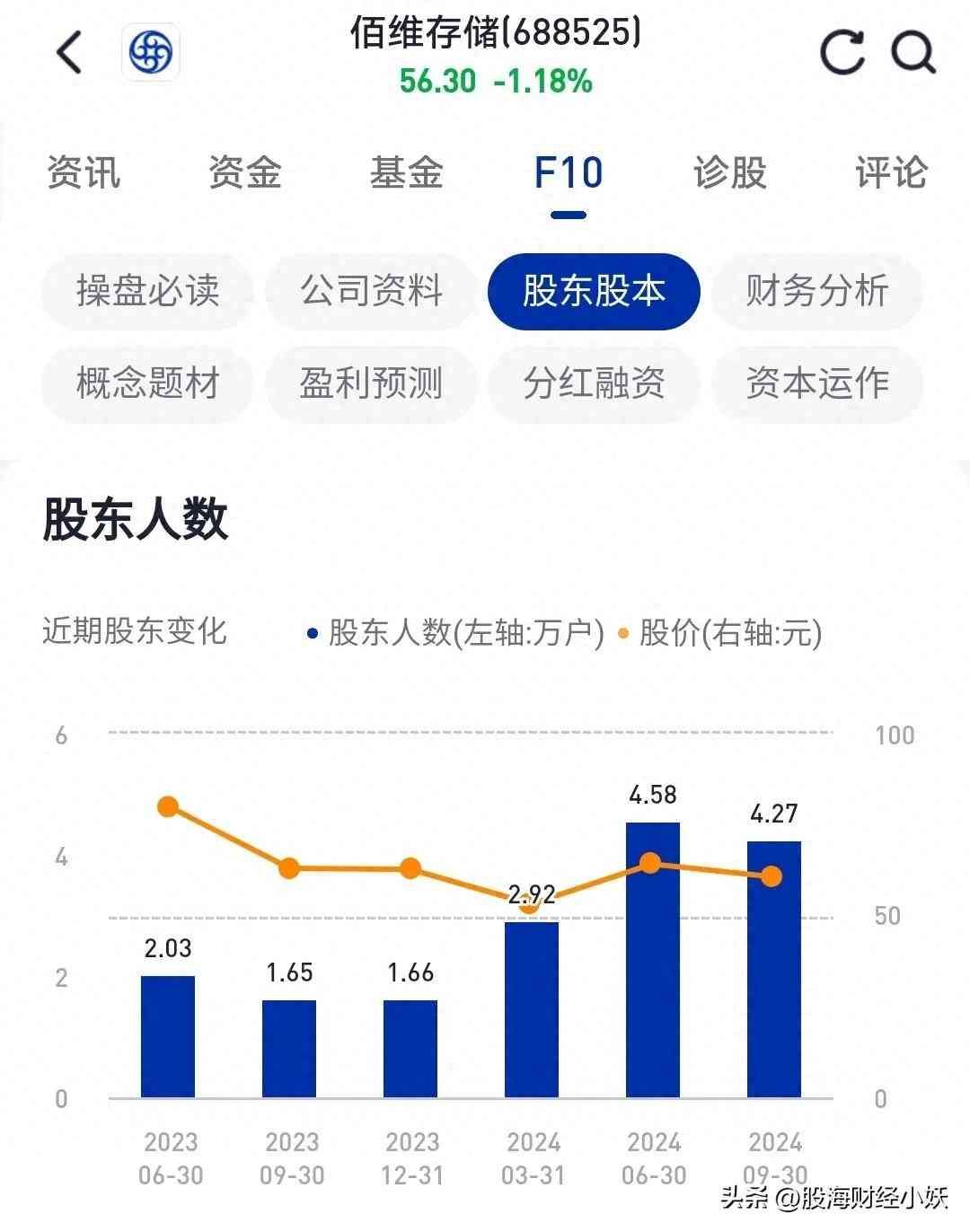This screenshot has width=970, height=1232.
Task: Select the 操盘必读 chip
Action: tap(148, 291)
